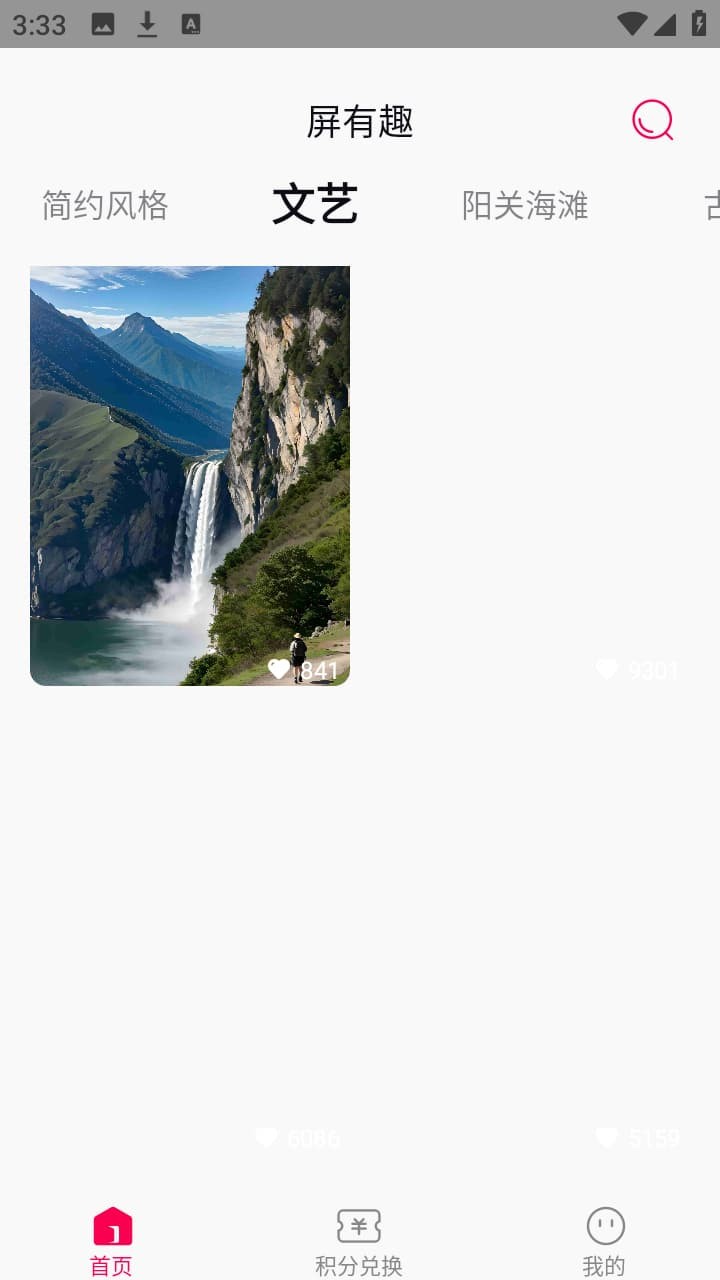
Task: Switch to the 阳关海滩 tab
Action: click(x=525, y=205)
